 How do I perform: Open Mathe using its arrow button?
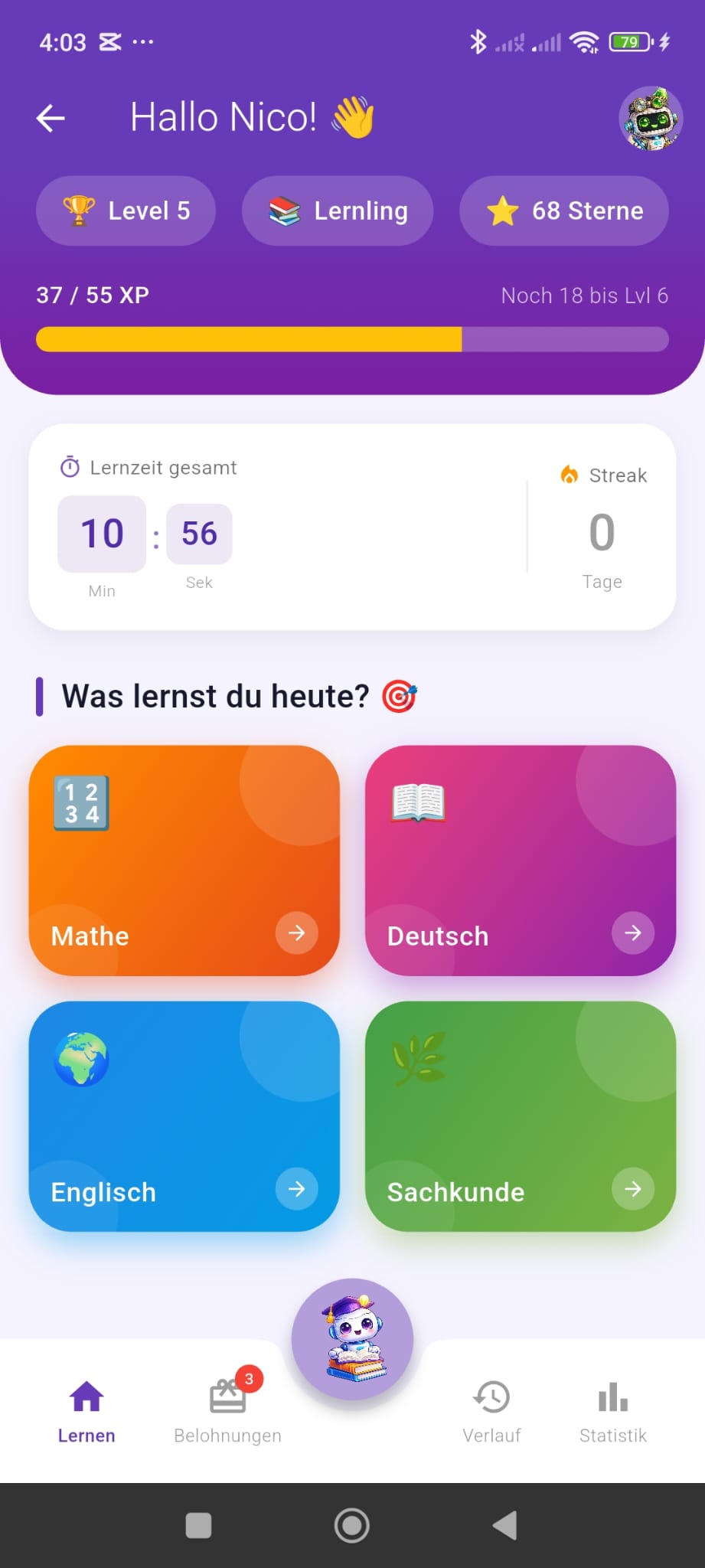coord(295,933)
